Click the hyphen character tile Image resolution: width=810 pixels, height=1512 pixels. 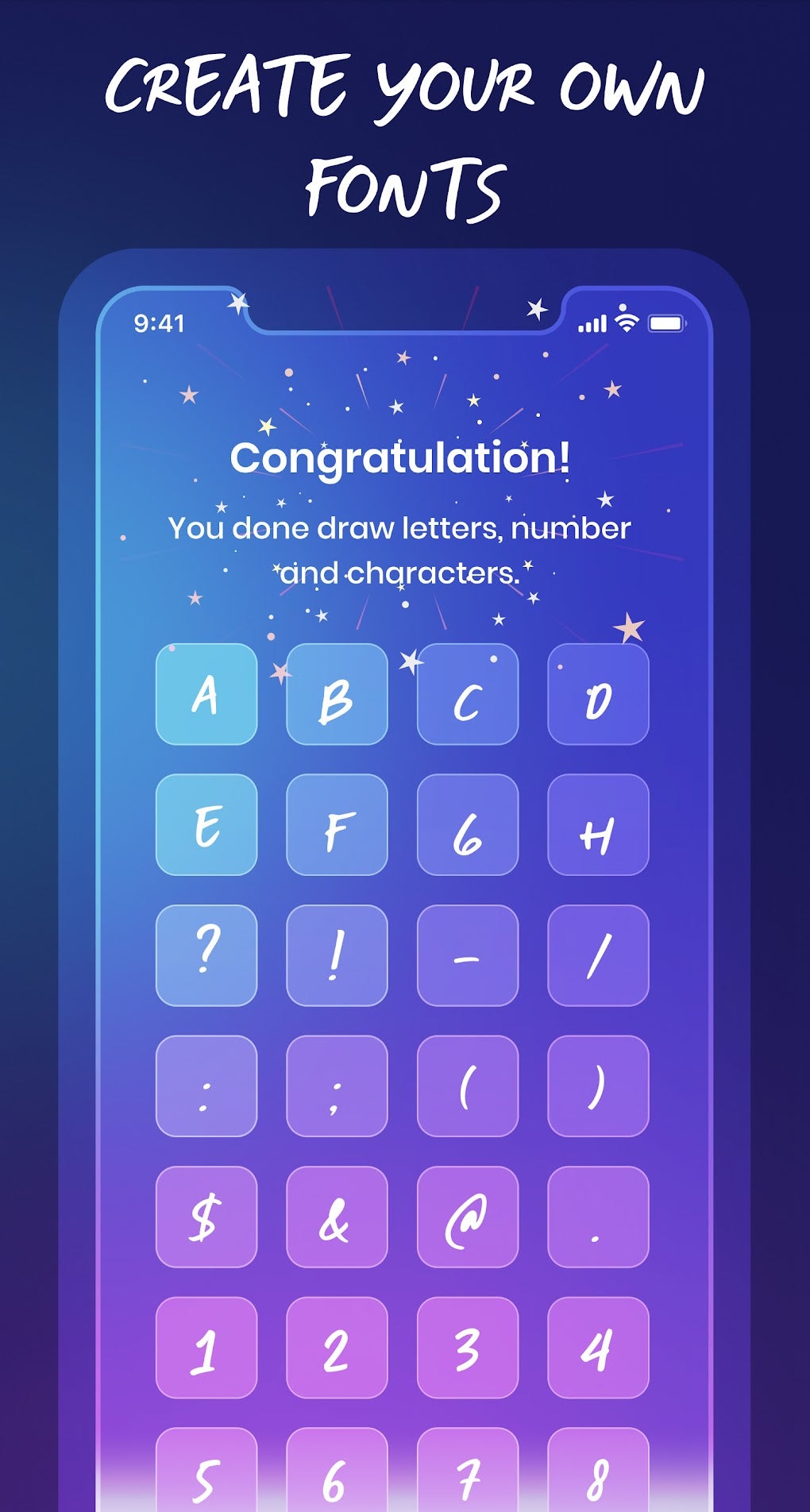click(468, 957)
